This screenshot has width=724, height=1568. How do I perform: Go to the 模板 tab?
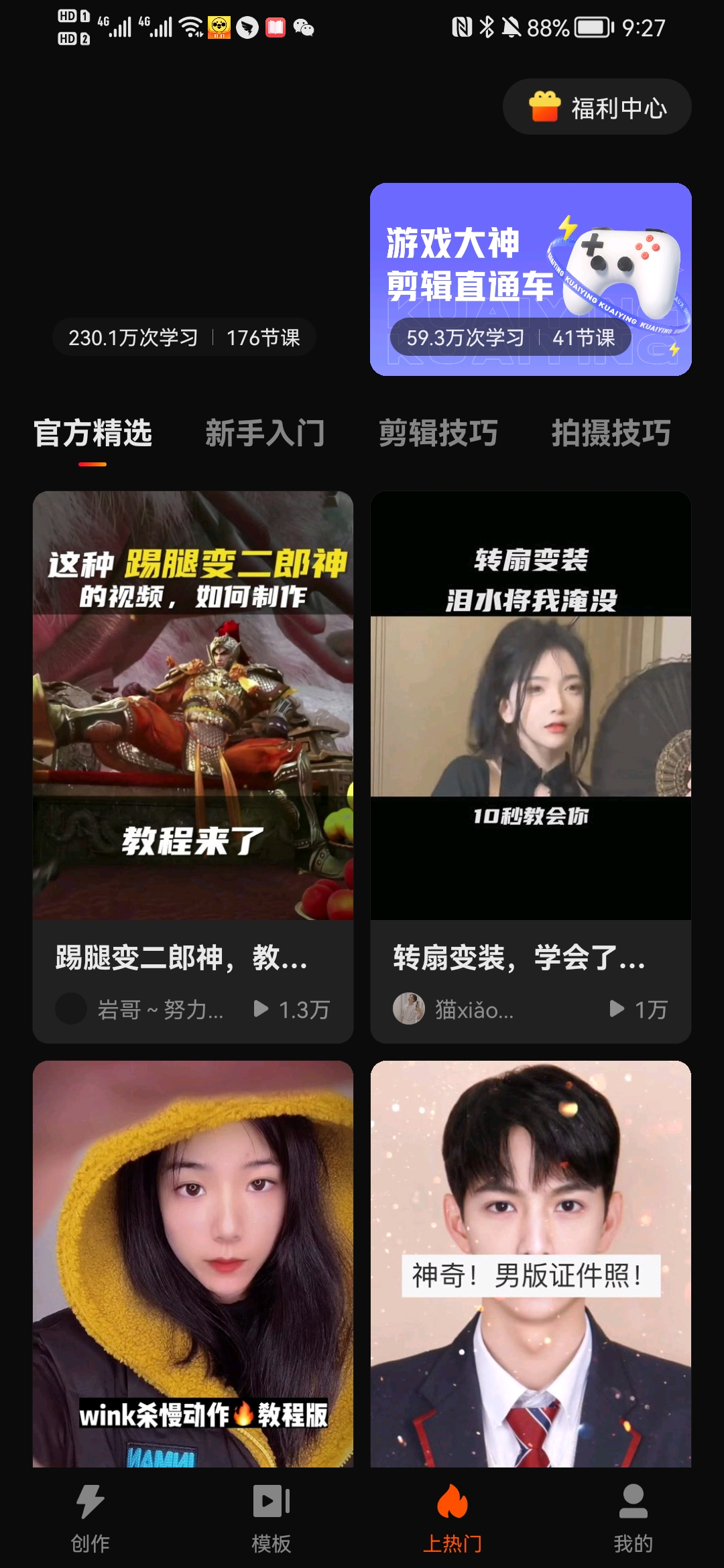point(271,1518)
